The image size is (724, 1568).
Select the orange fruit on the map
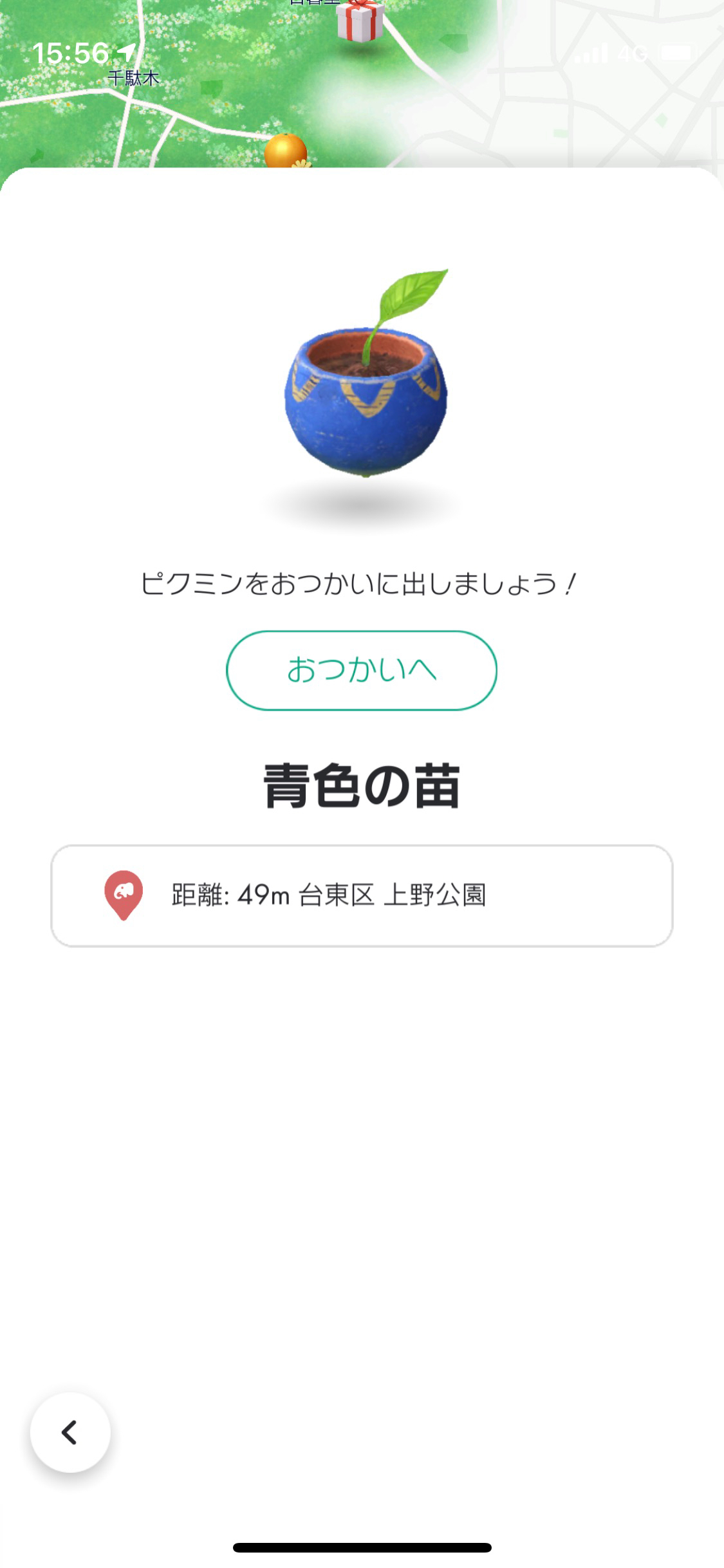[286, 151]
